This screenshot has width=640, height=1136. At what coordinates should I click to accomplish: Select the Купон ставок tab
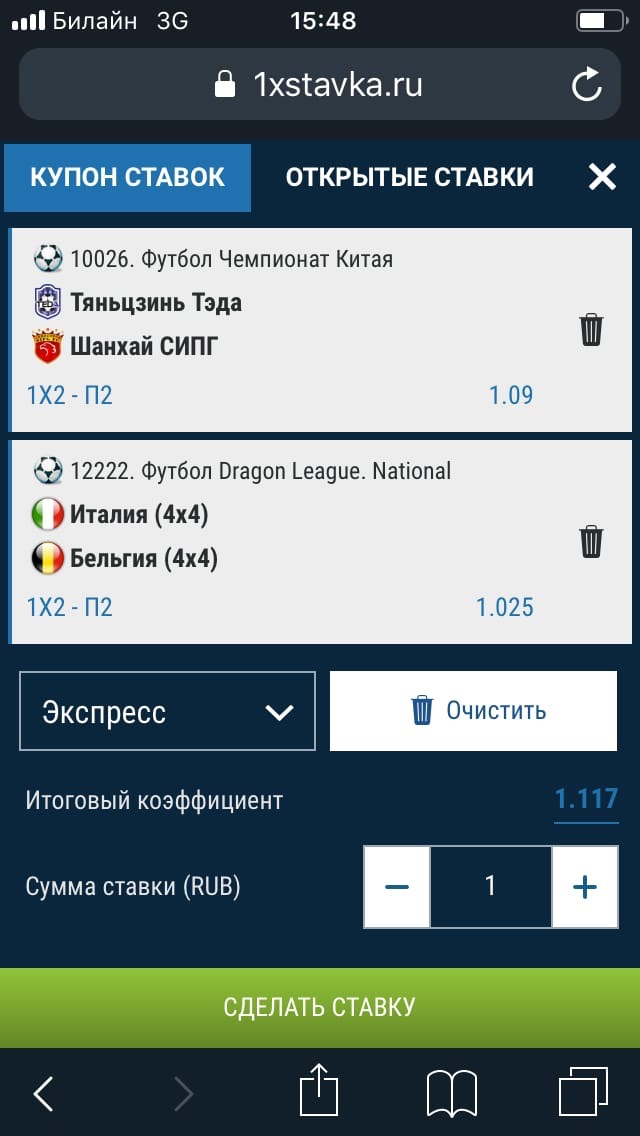point(127,177)
